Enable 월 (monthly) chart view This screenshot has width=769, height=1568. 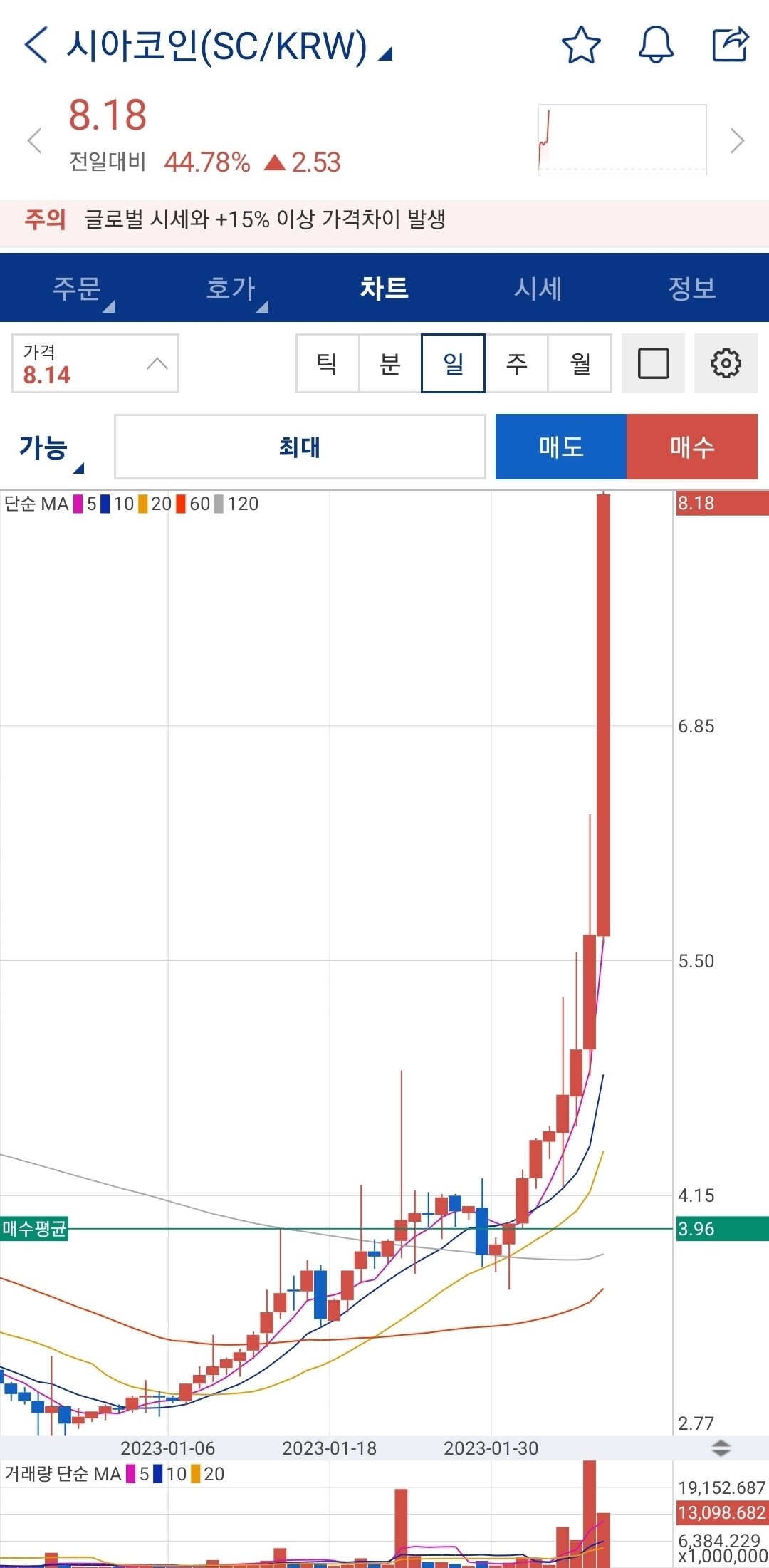click(580, 363)
